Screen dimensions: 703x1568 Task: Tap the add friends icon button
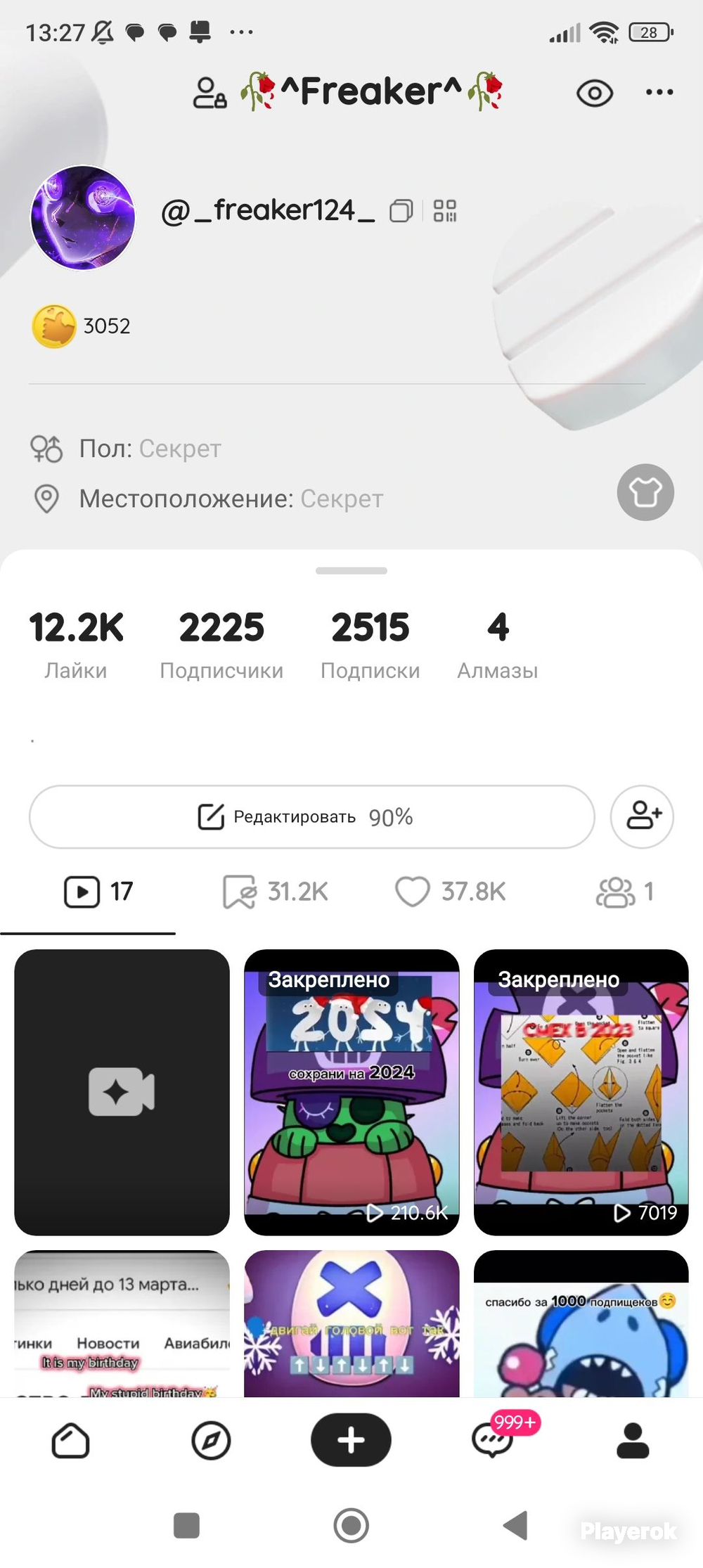pos(642,816)
